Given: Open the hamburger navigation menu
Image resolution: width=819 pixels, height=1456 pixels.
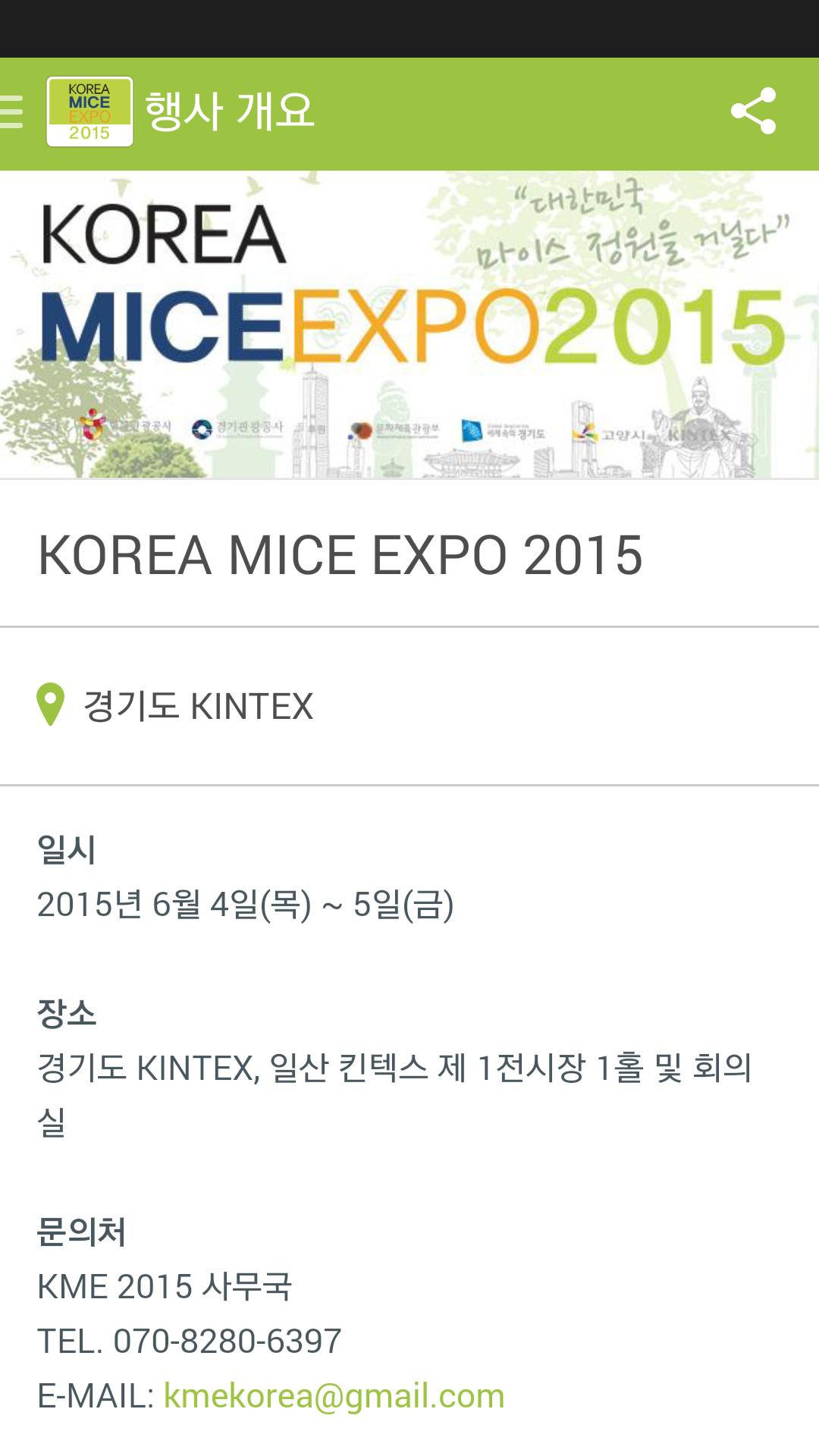Looking at the screenshot, I should (11, 111).
